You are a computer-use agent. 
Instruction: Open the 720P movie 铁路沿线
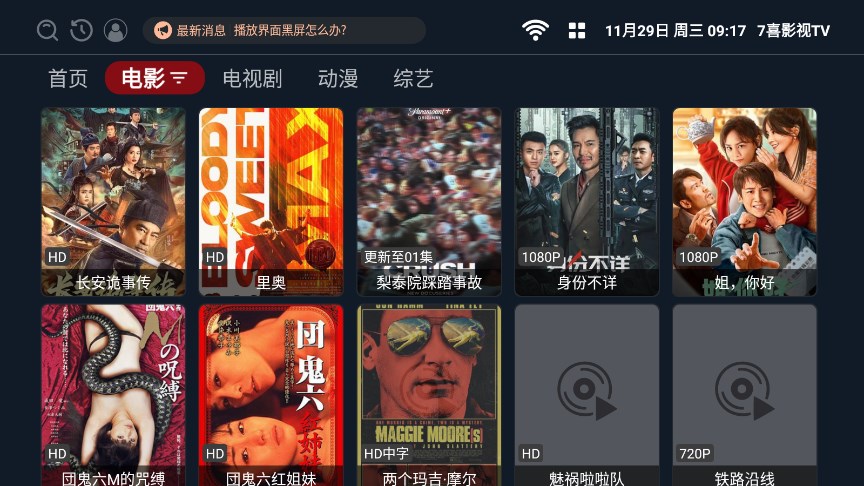coord(745,395)
